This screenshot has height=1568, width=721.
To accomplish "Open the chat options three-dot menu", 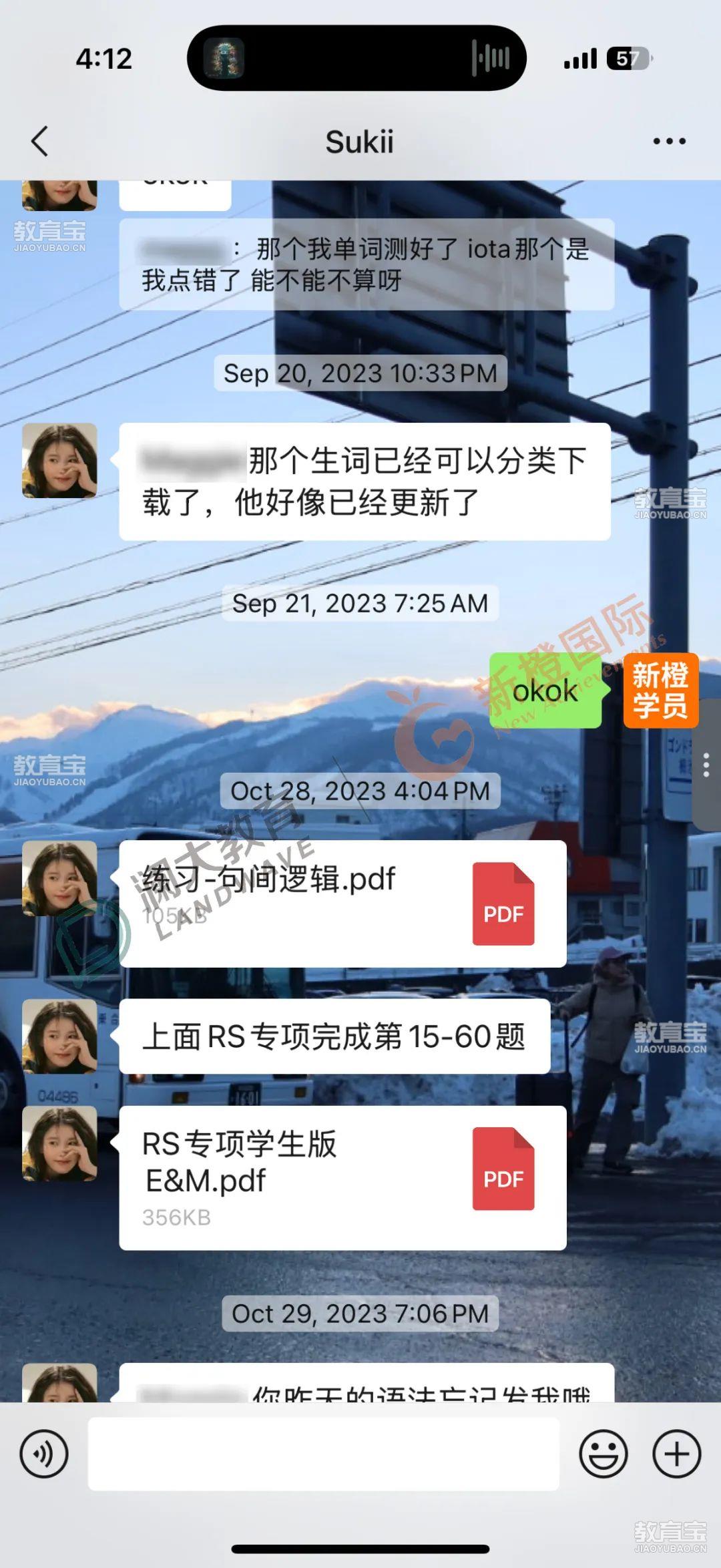I will pos(669,142).
